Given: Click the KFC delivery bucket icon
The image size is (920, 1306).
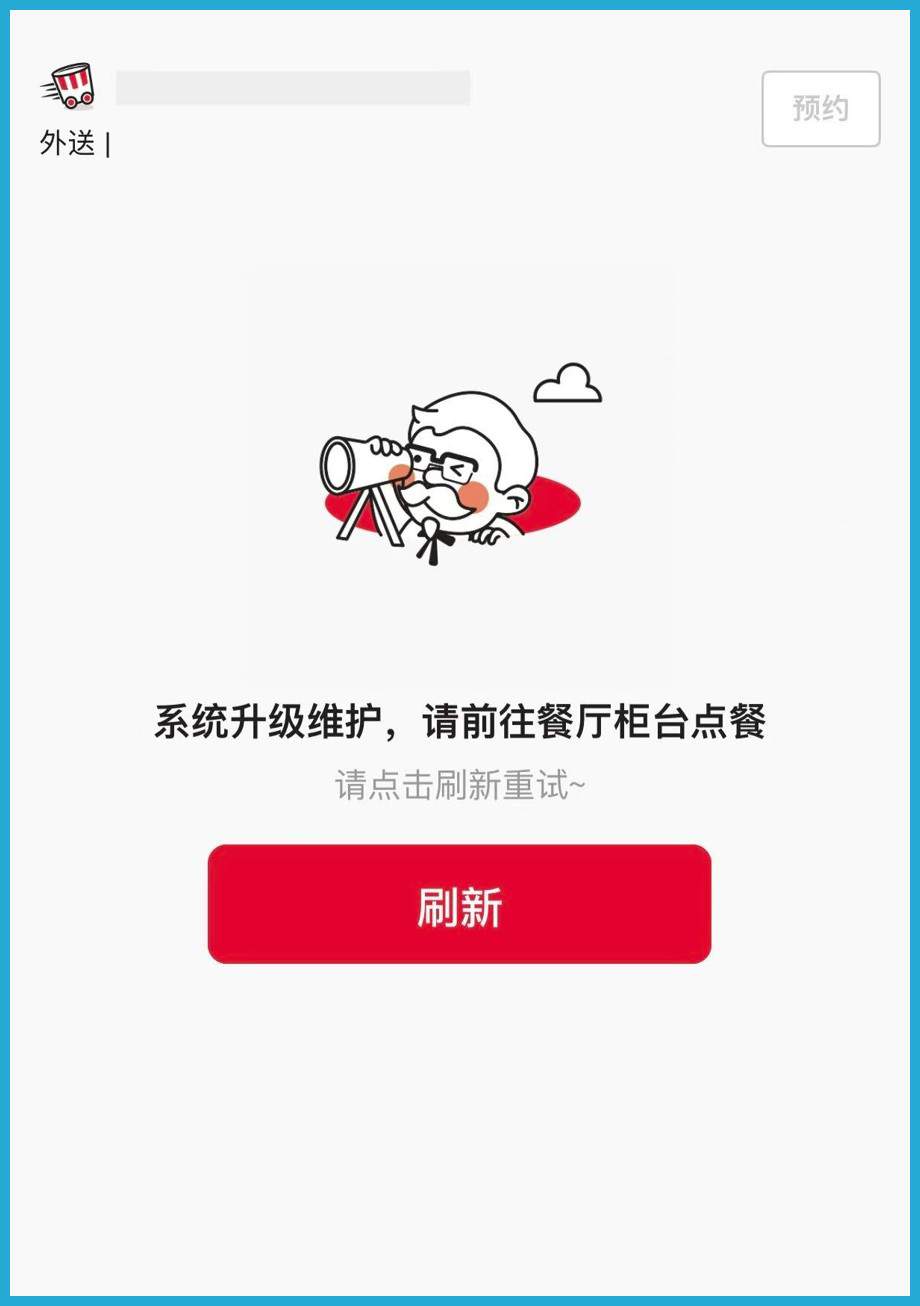Looking at the screenshot, I should 71,87.
